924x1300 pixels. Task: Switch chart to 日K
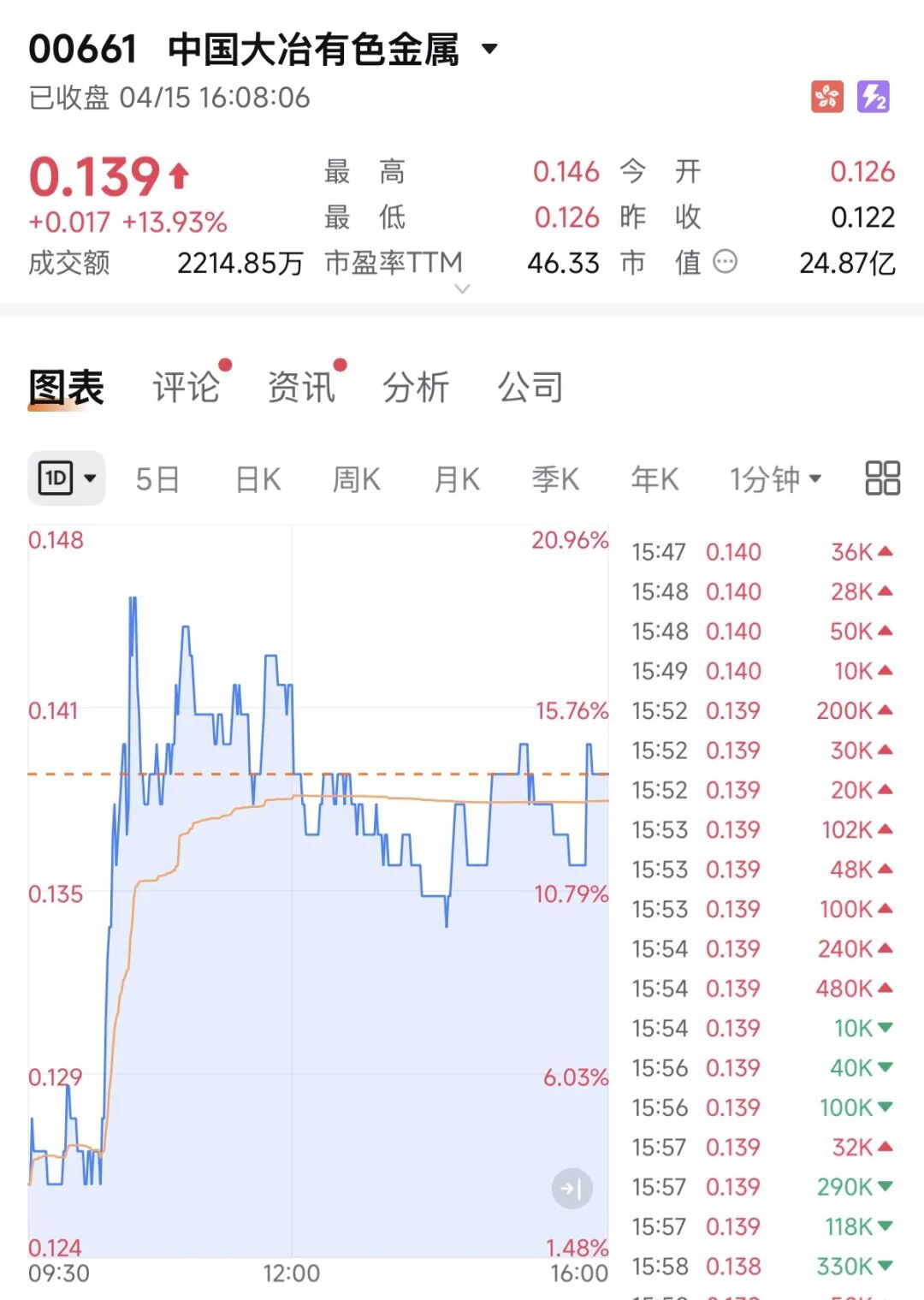click(258, 479)
